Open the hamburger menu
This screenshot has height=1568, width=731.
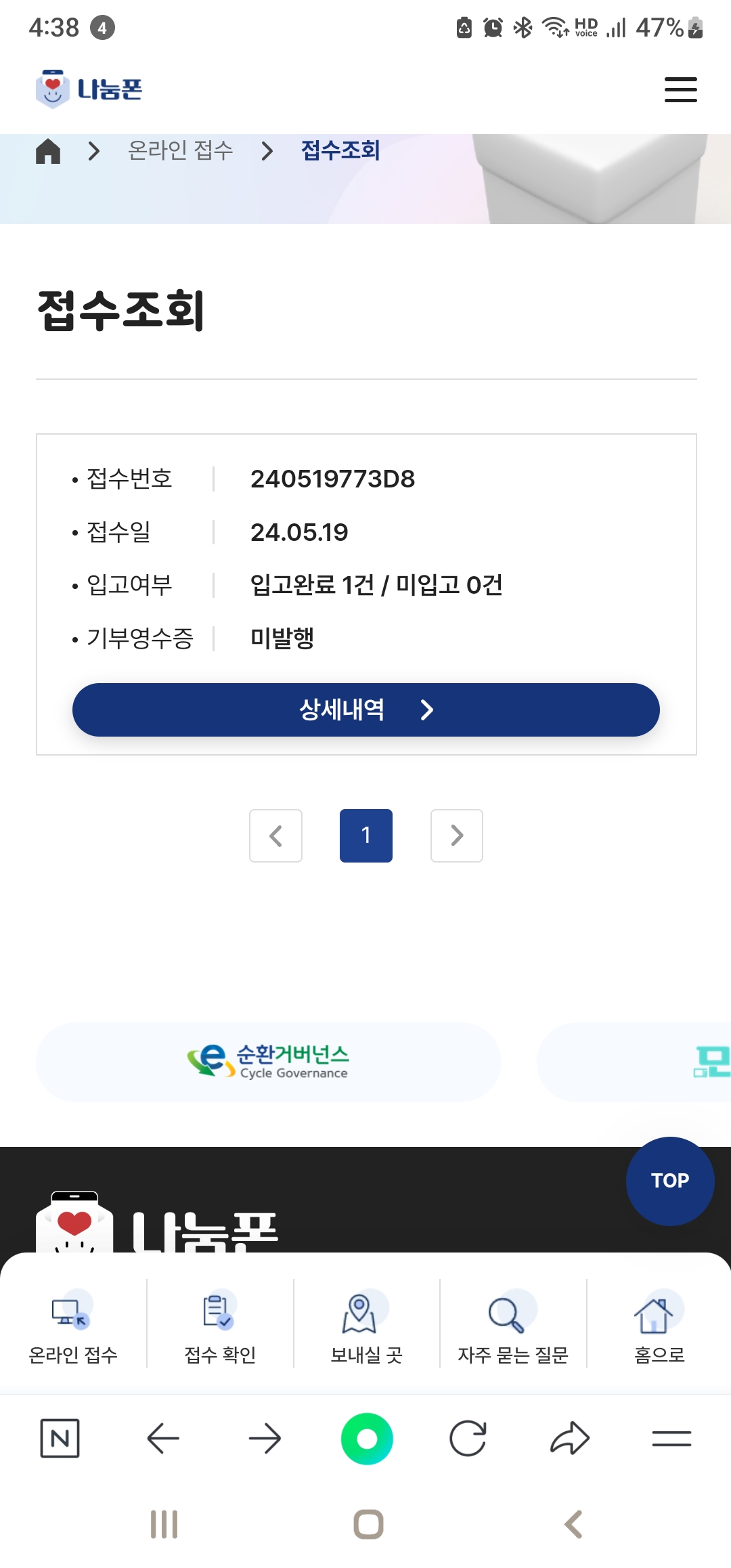680,89
